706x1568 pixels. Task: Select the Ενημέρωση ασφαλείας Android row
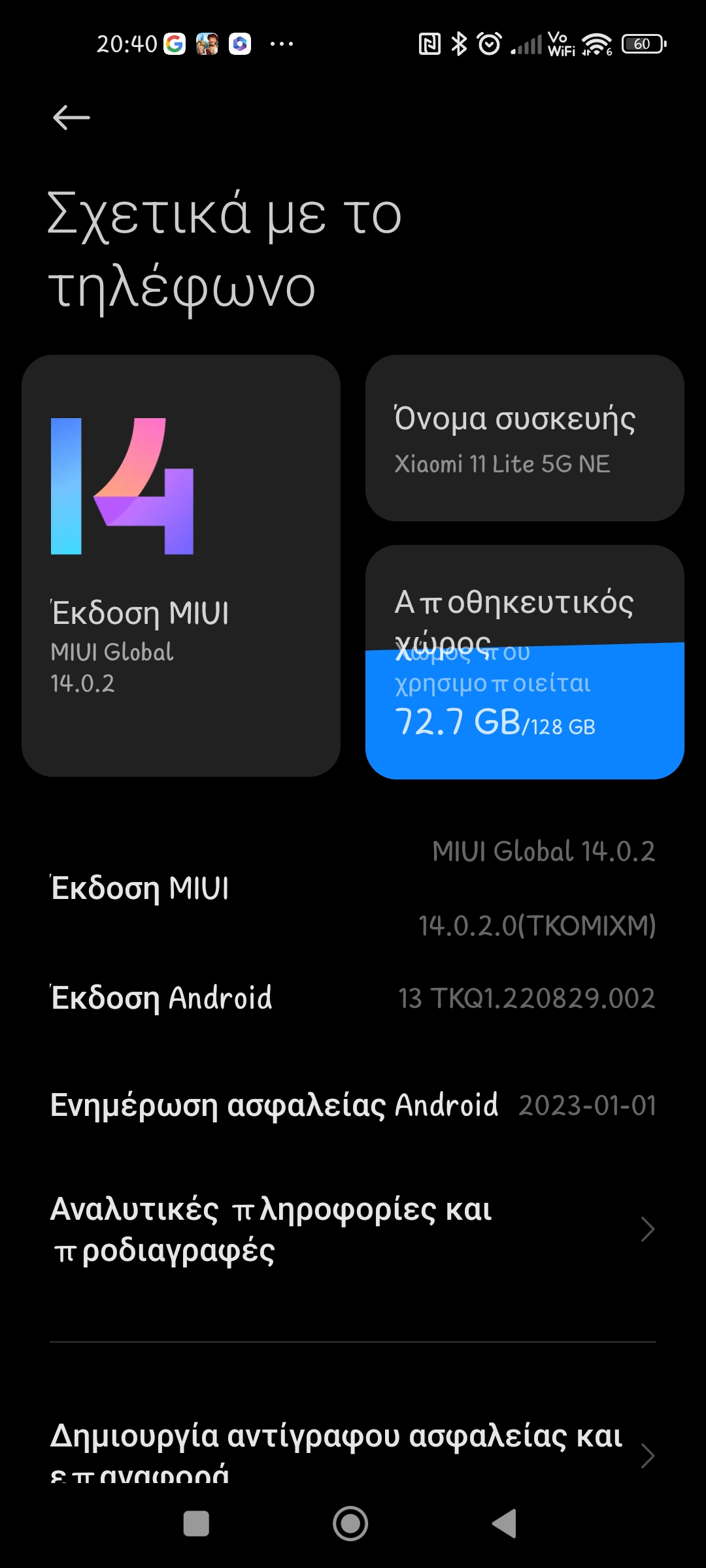click(353, 1105)
